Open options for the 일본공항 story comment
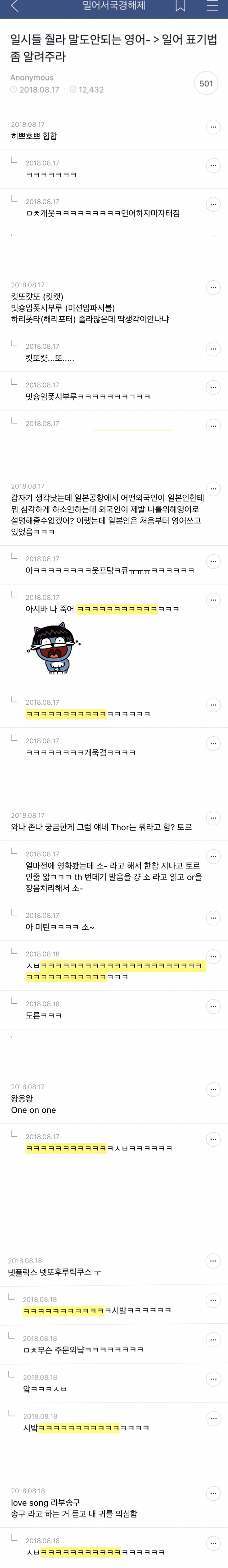Screen dimensions: 228x1568 point(213,489)
